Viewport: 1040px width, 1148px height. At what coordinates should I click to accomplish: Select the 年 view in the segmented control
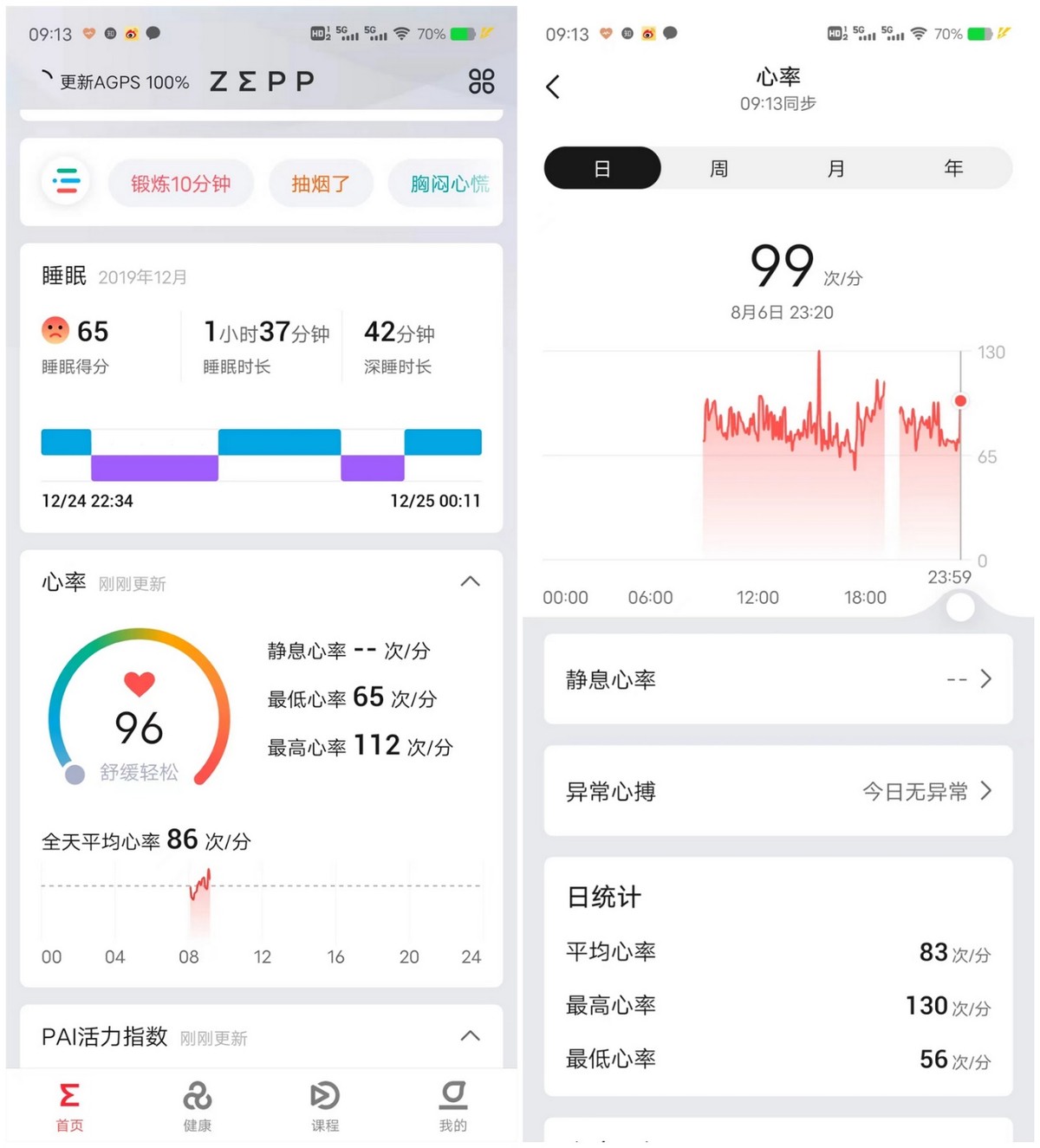(953, 168)
